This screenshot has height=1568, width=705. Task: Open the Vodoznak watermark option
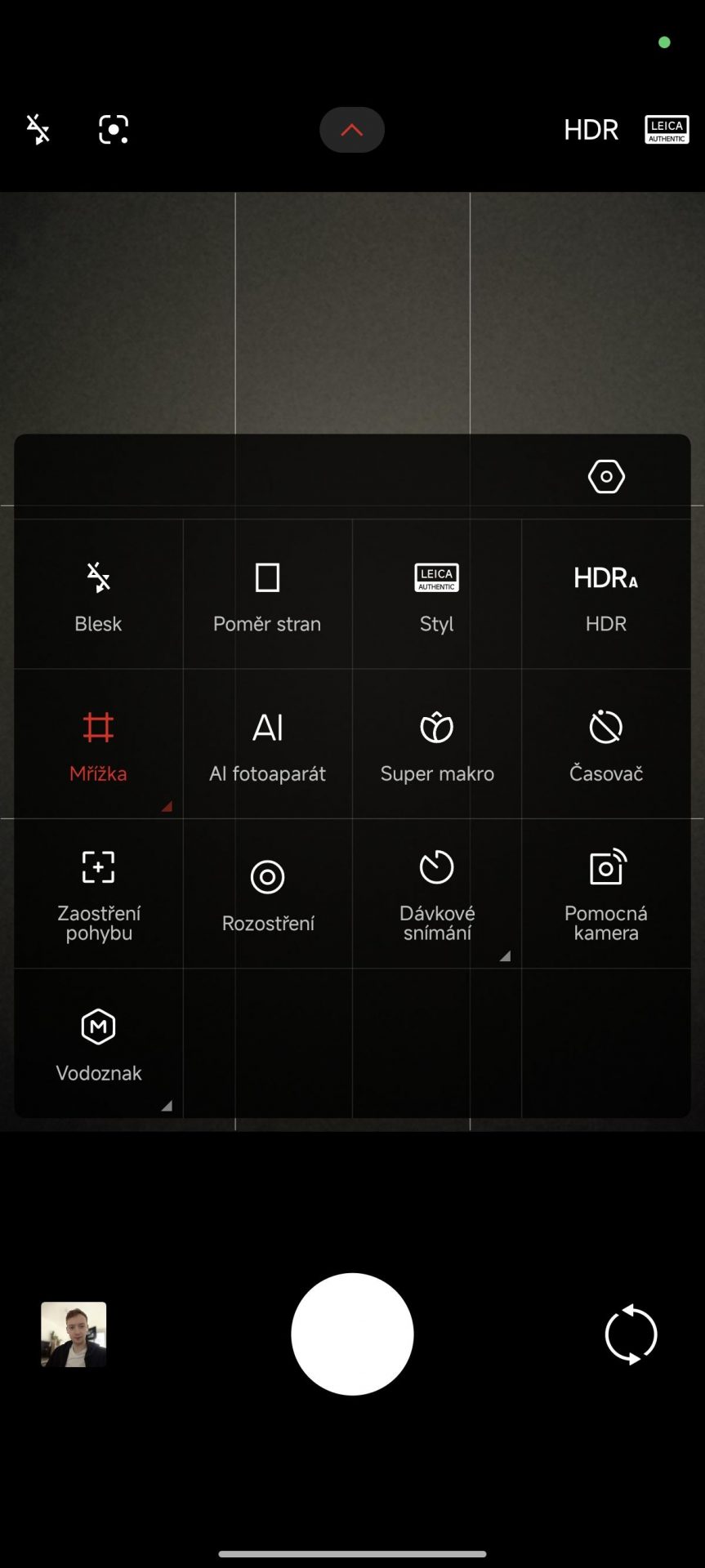coord(98,1045)
